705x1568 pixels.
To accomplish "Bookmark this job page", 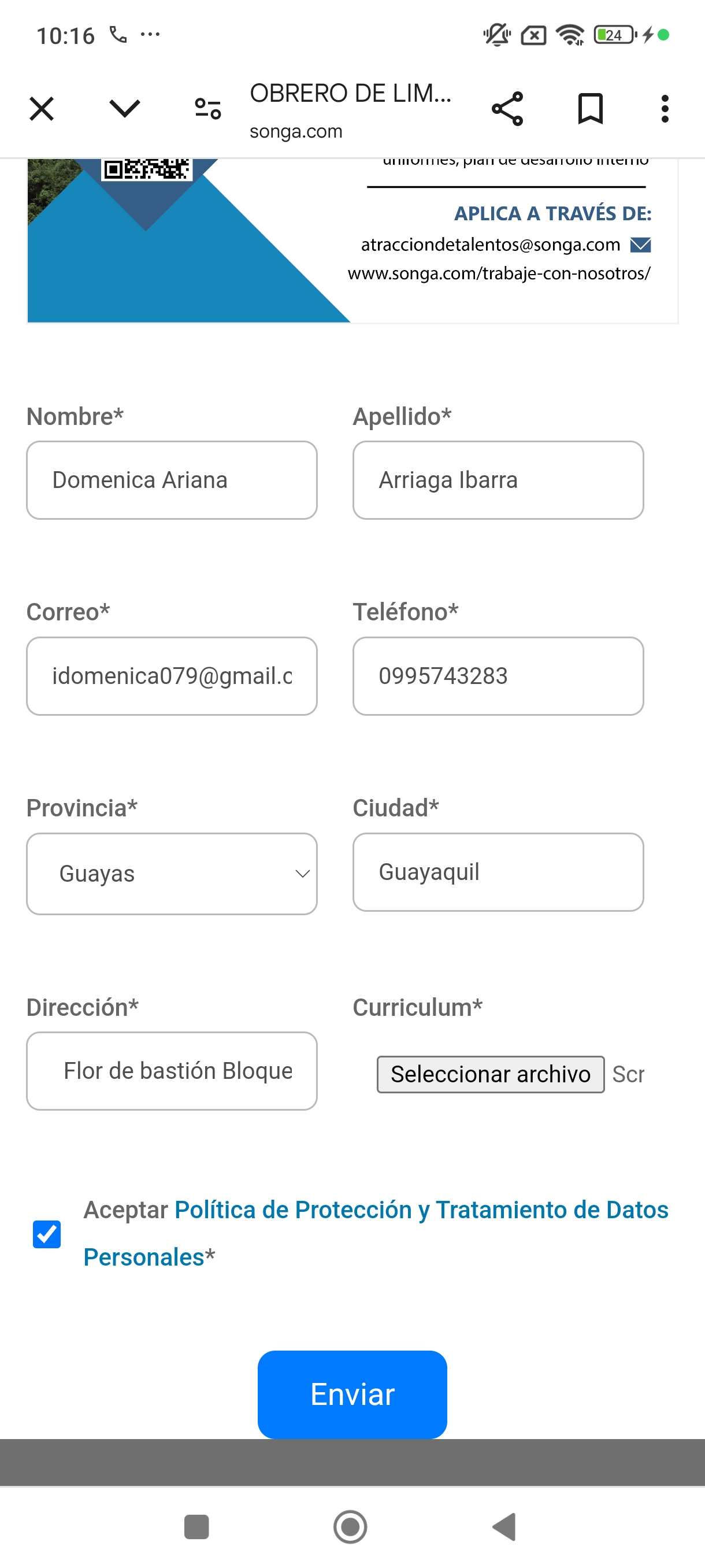I will (x=590, y=109).
